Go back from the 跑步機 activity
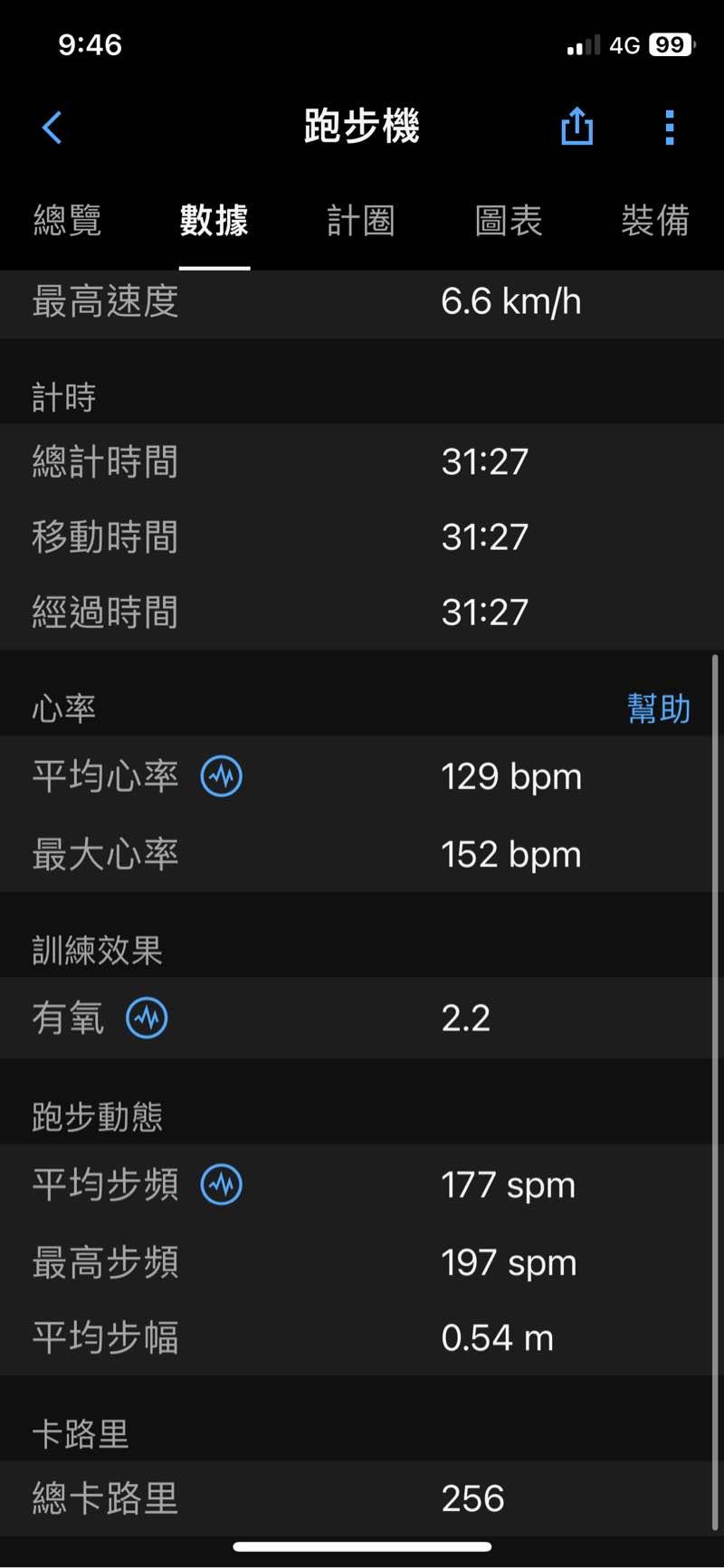Image resolution: width=724 pixels, height=1568 pixels. (52, 128)
